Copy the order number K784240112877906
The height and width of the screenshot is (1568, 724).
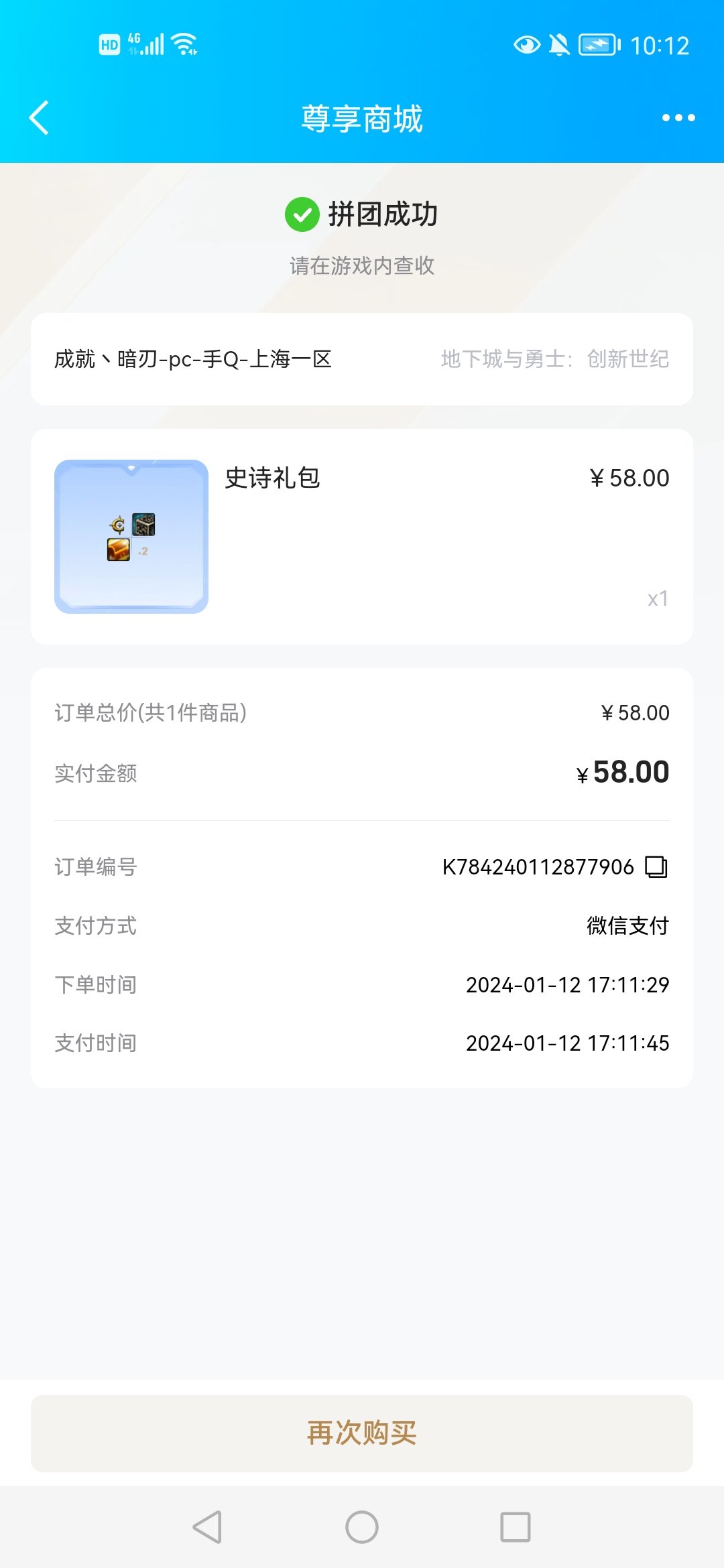click(x=656, y=866)
